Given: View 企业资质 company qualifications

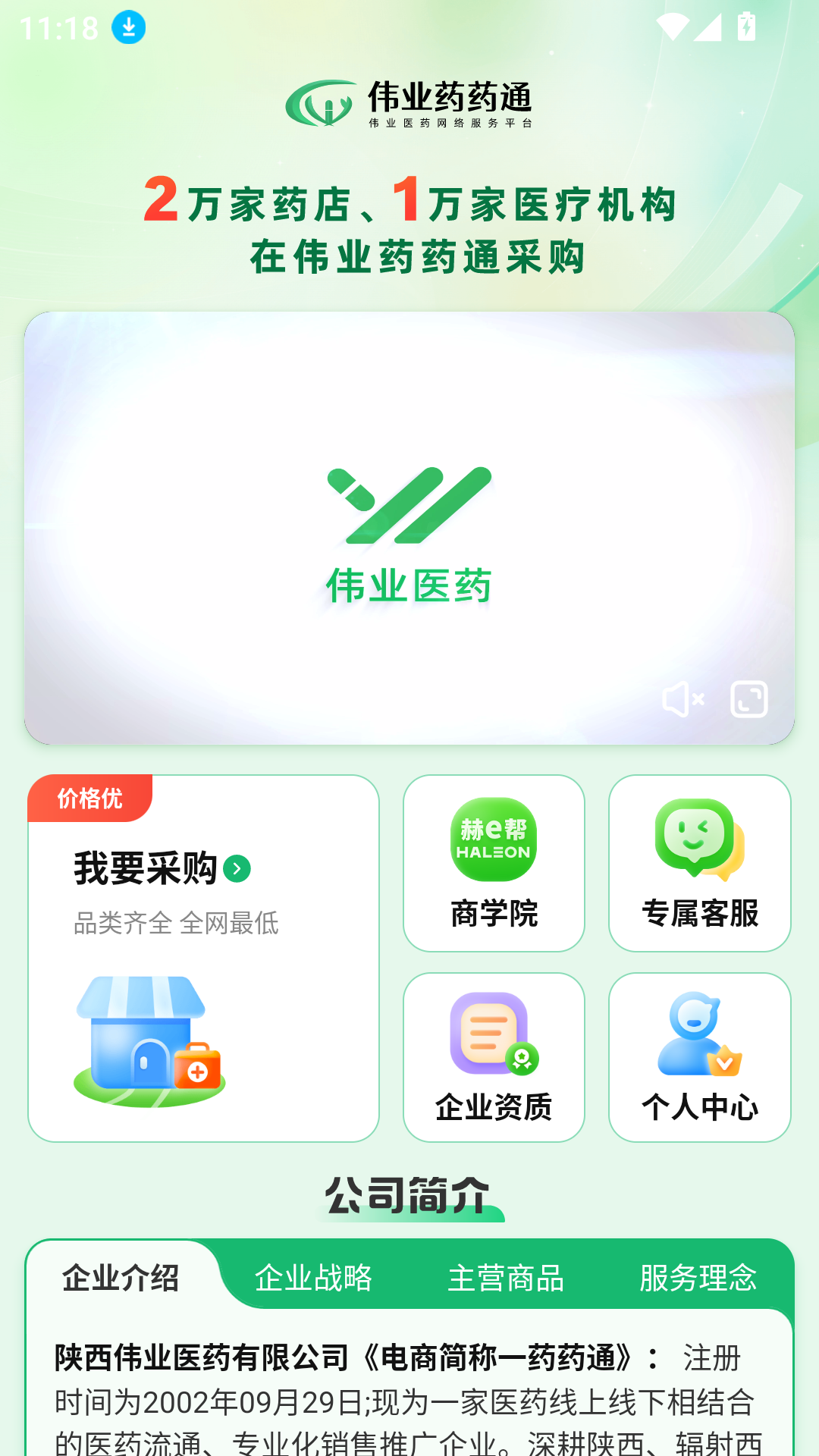Looking at the screenshot, I should click(x=494, y=1057).
